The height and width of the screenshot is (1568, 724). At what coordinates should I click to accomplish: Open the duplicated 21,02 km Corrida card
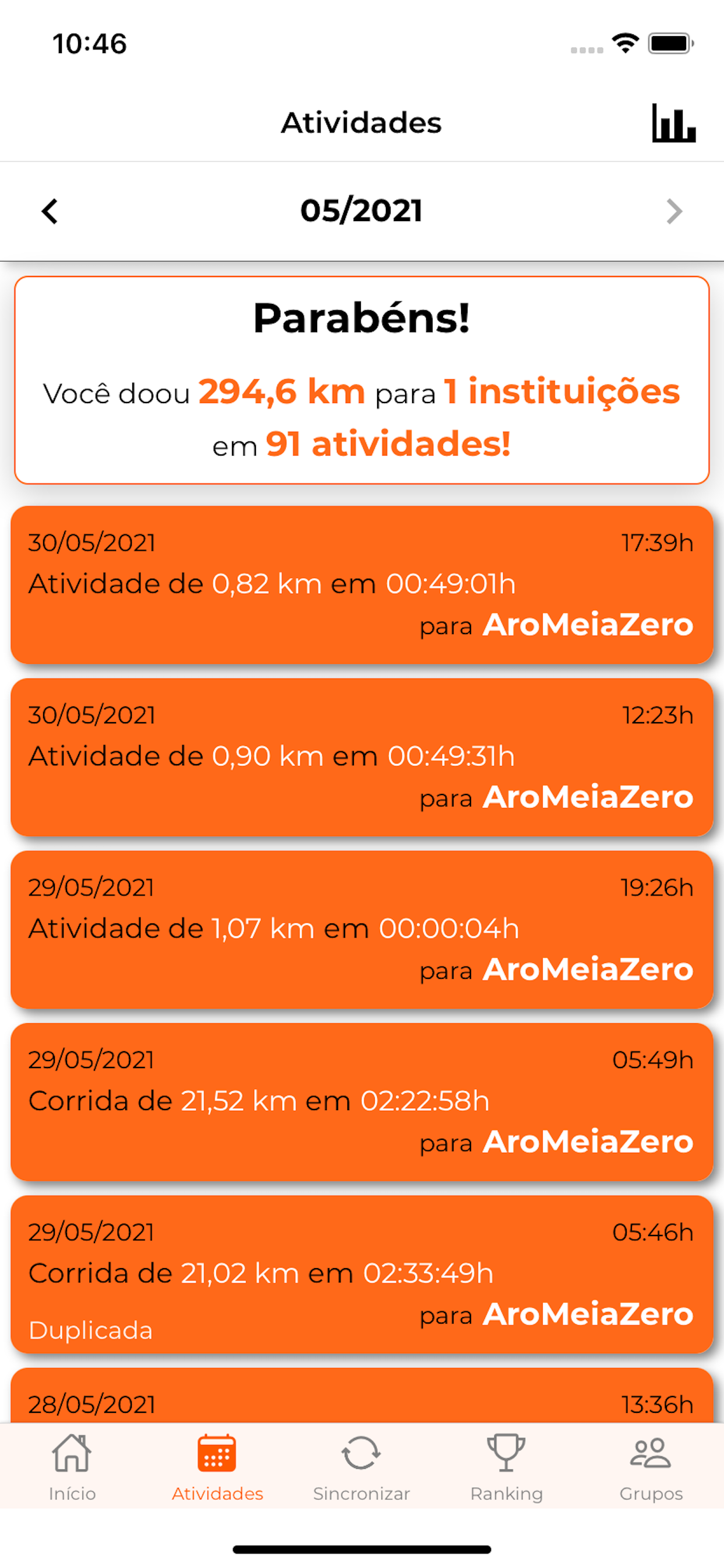point(362,1274)
